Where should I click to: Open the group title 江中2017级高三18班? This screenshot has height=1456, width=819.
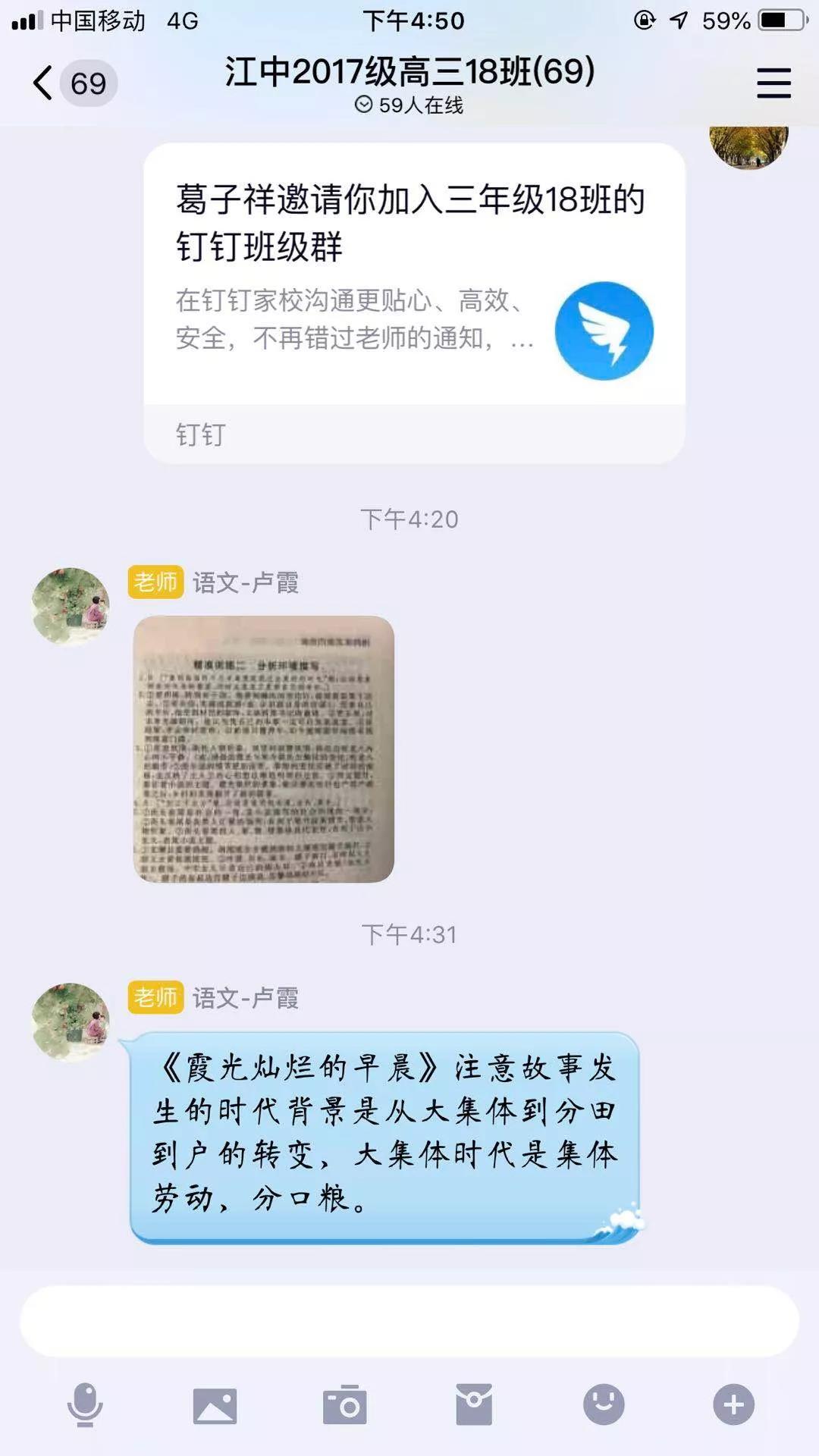(x=409, y=72)
